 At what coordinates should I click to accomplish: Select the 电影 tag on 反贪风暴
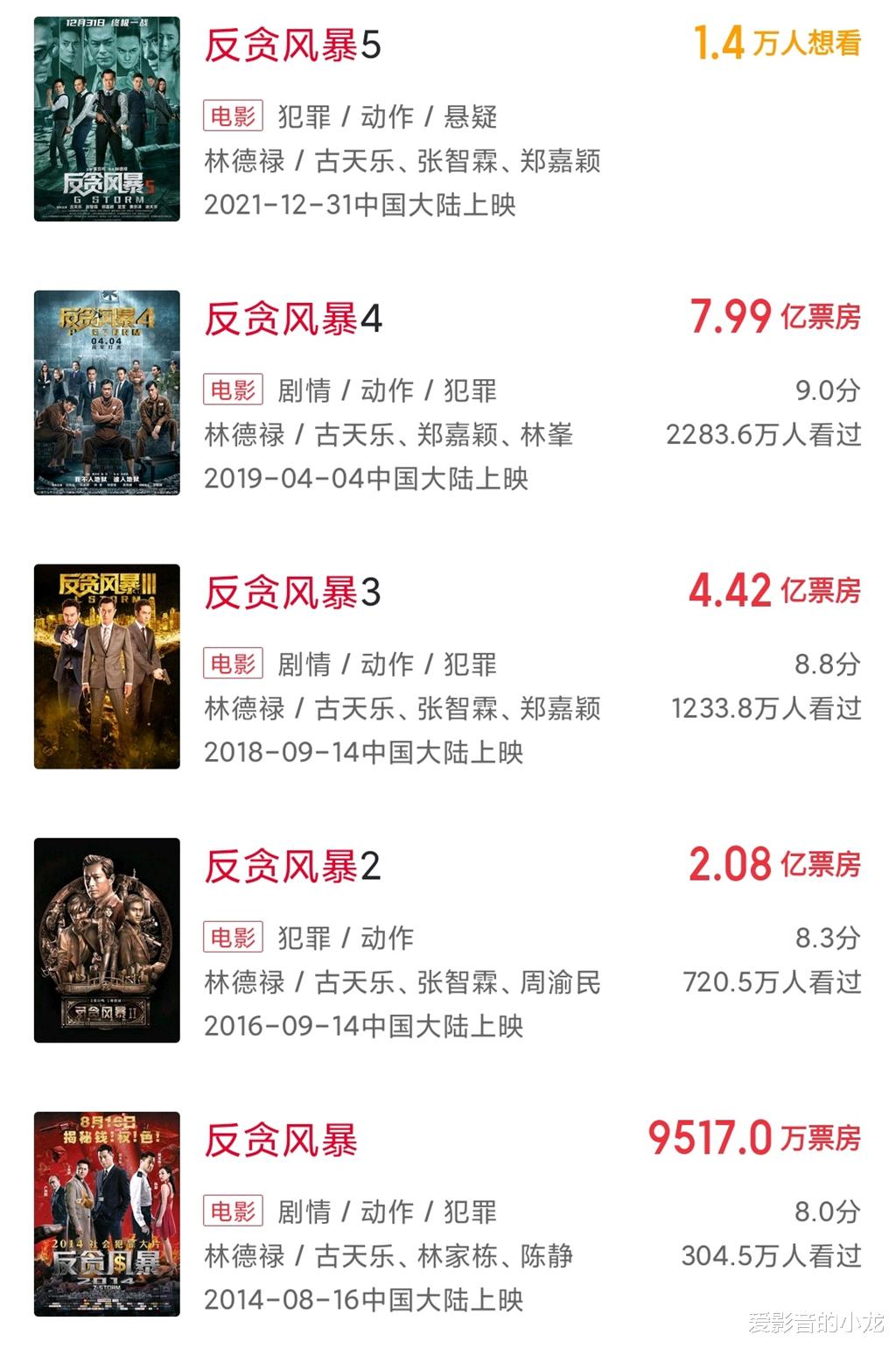pos(232,1210)
